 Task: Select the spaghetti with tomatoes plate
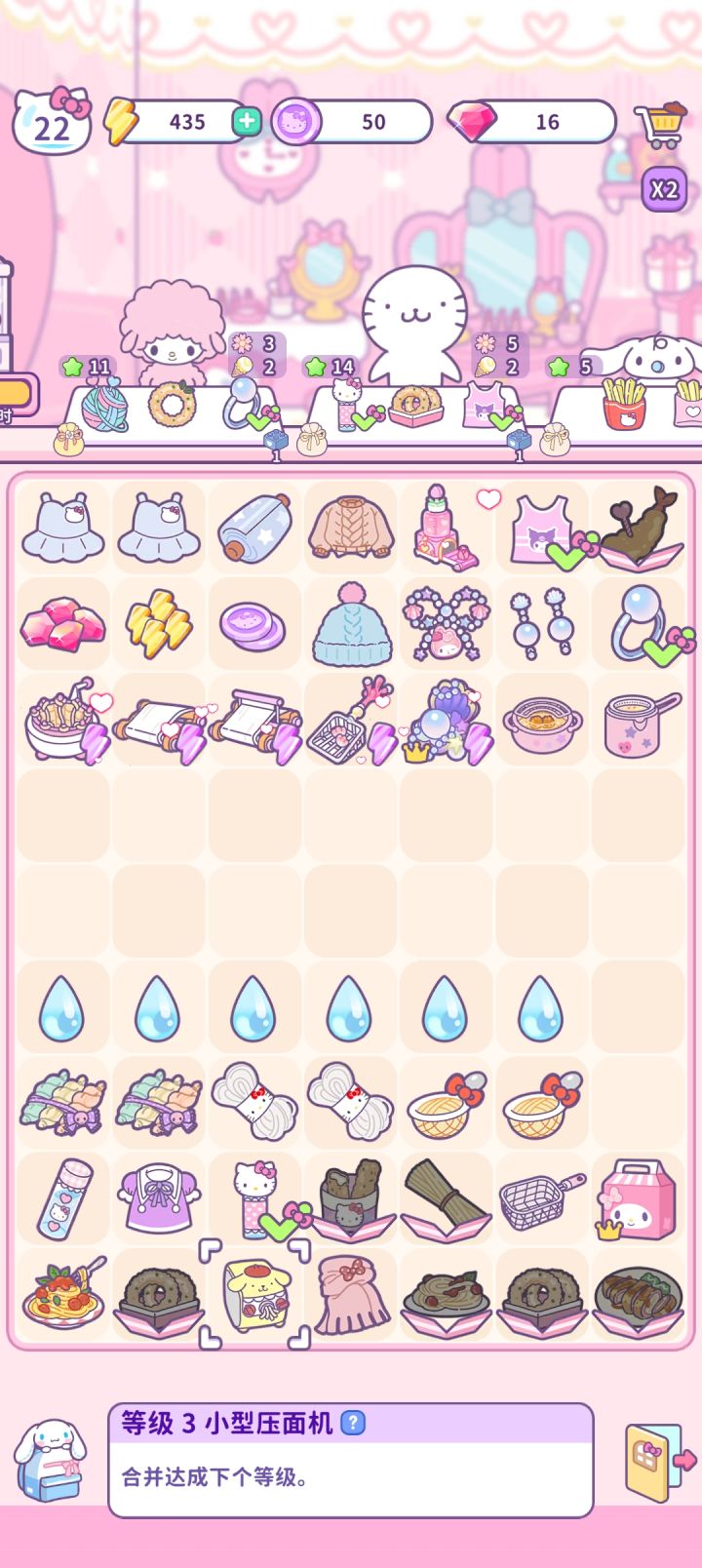point(63,1294)
